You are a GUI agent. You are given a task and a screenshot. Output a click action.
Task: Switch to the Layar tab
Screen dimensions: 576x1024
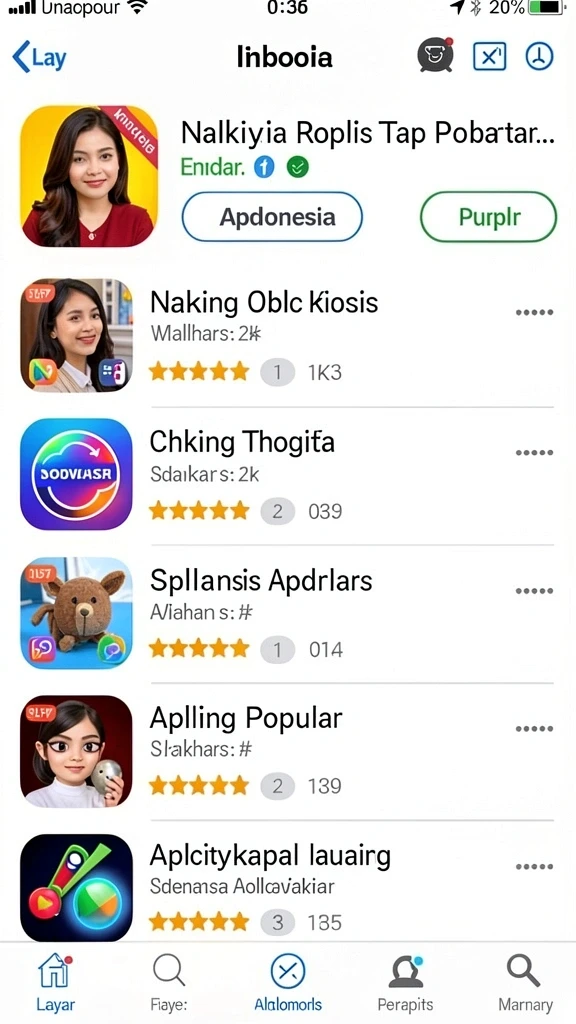click(x=55, y=982)
